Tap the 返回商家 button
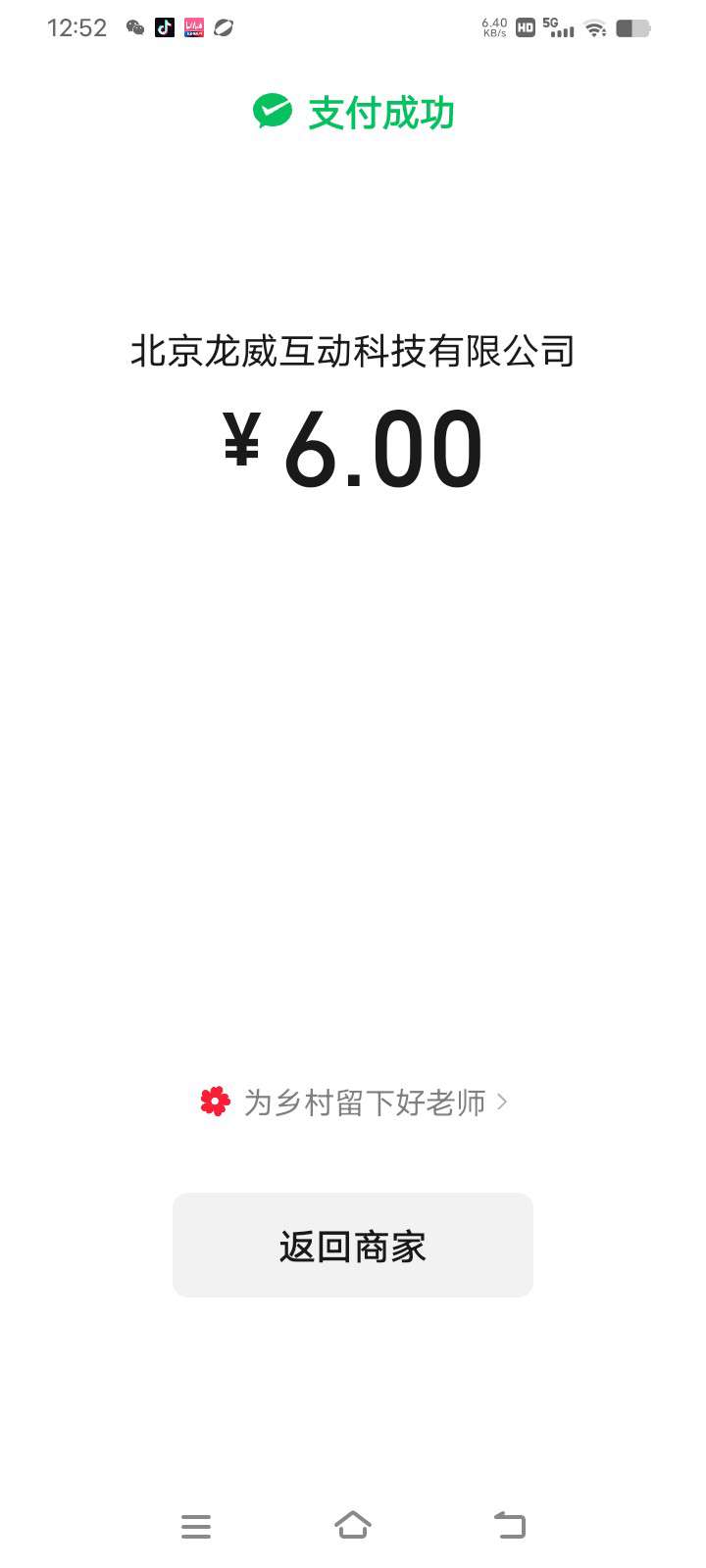The height and width of the screenshot is (1568, 706). 353,1246
